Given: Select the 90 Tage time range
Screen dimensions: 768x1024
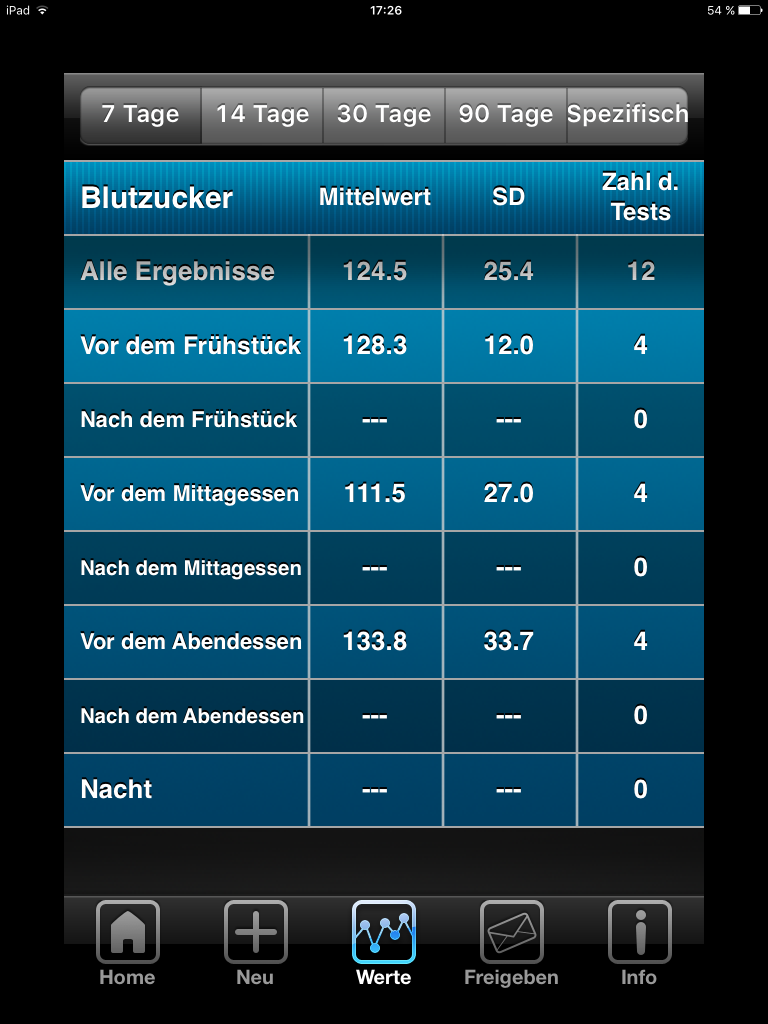Looking at the screenshot, I should pos(506,115).
